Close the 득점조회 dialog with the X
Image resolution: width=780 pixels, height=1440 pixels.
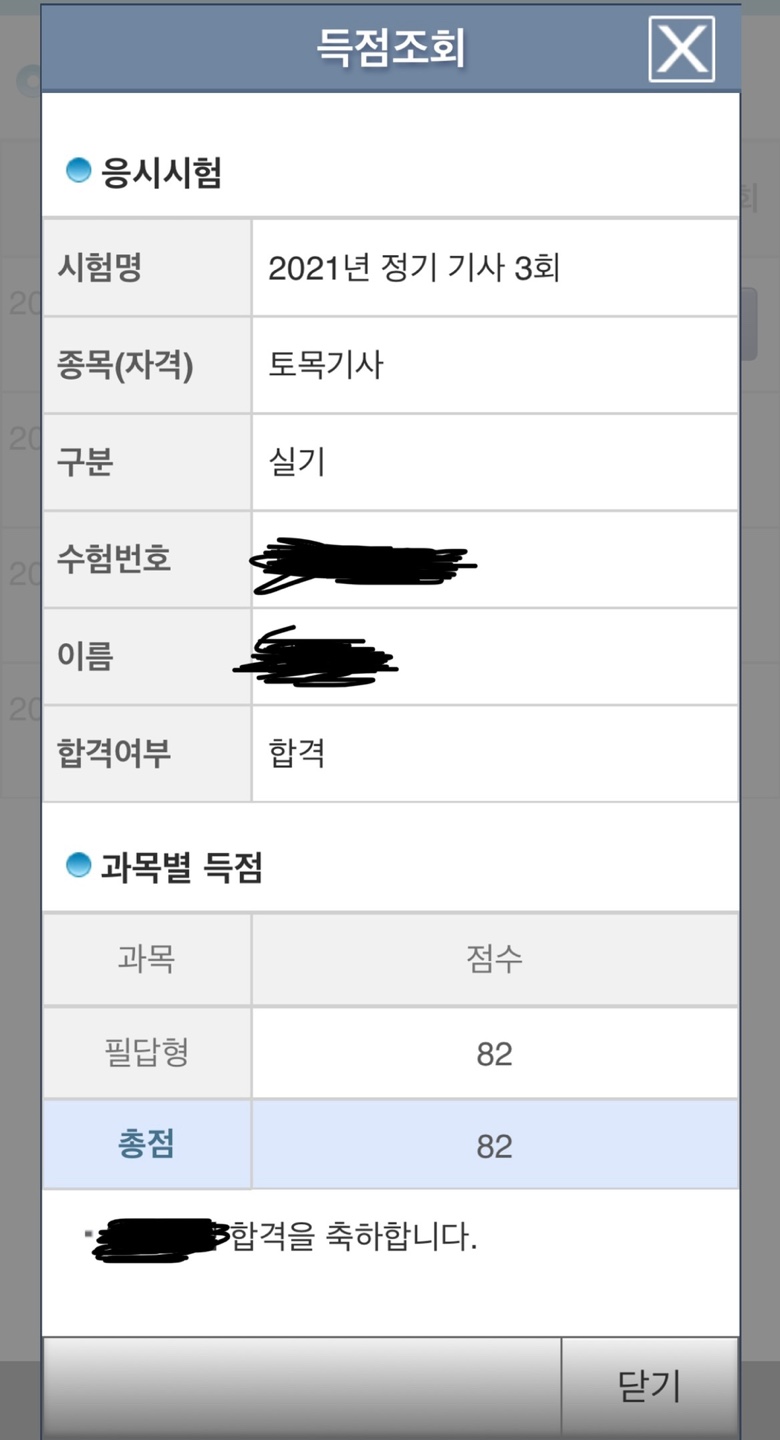[x=682, y=48]
